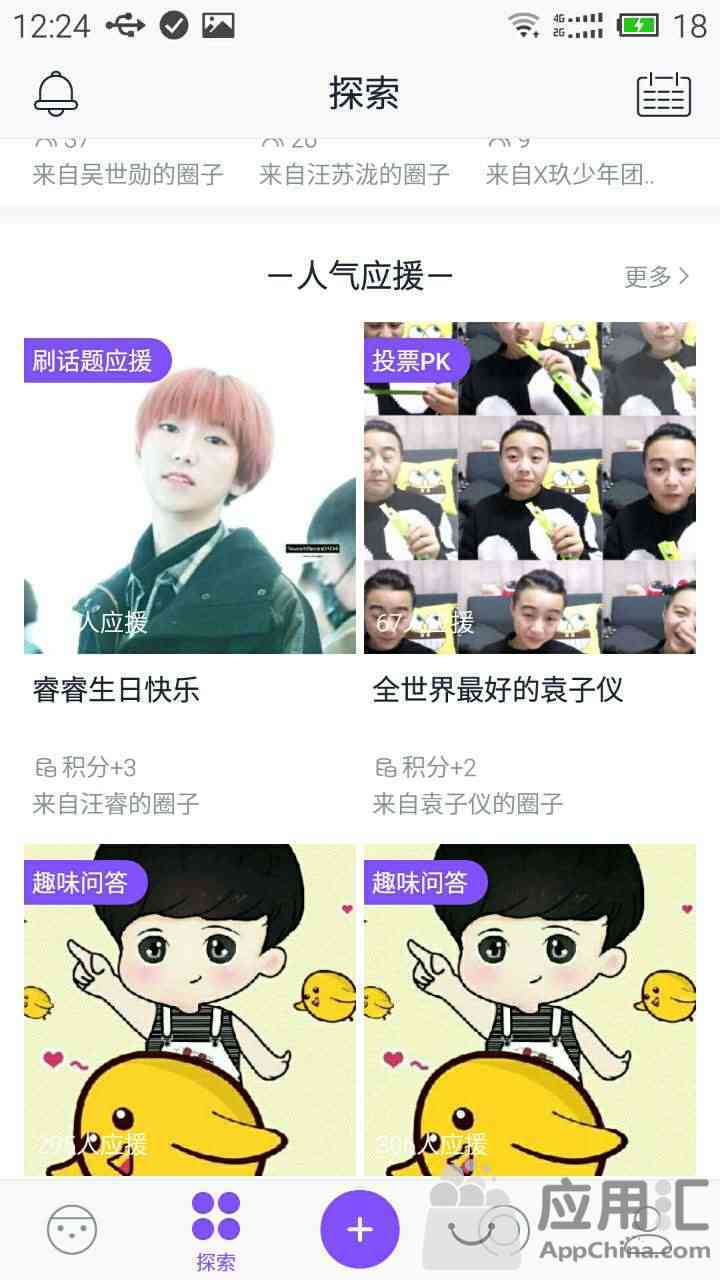720x1280 pixels.
Task: Open the 来自汪苏泷的圈子 item
Action: pos(355,175)
